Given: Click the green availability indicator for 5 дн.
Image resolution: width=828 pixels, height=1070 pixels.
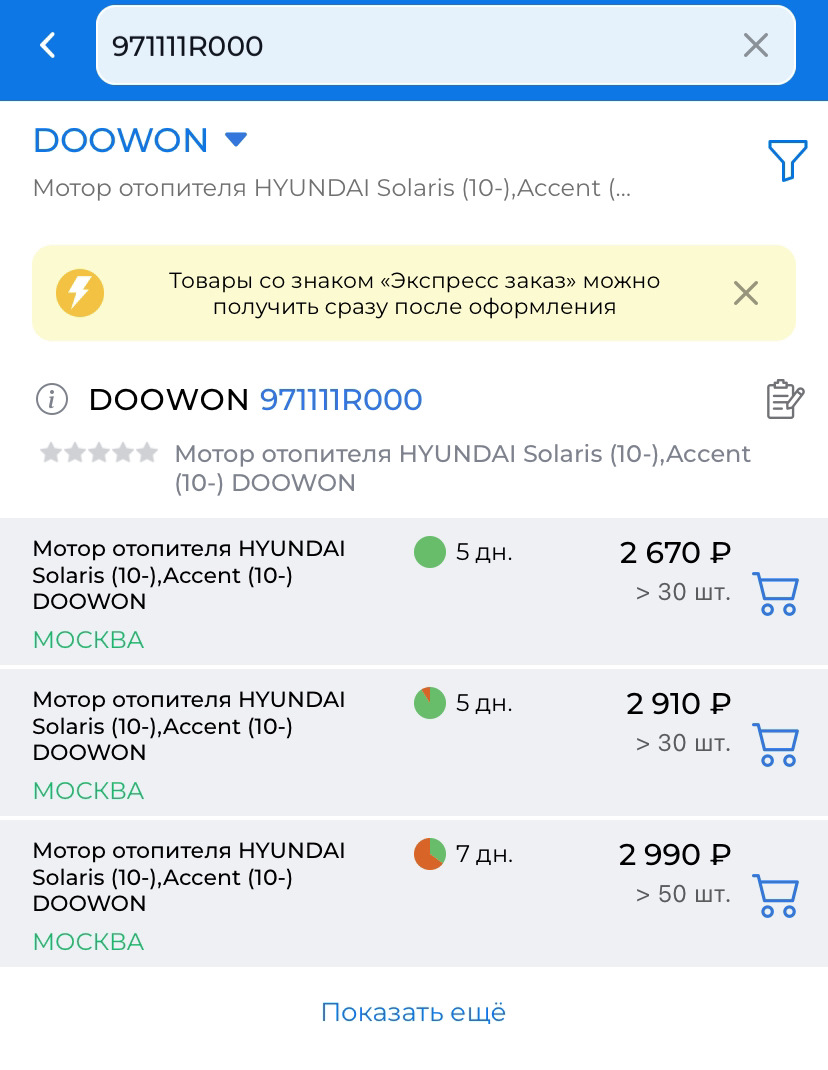Looking at the screenshot, I should [x=429, y=551].
